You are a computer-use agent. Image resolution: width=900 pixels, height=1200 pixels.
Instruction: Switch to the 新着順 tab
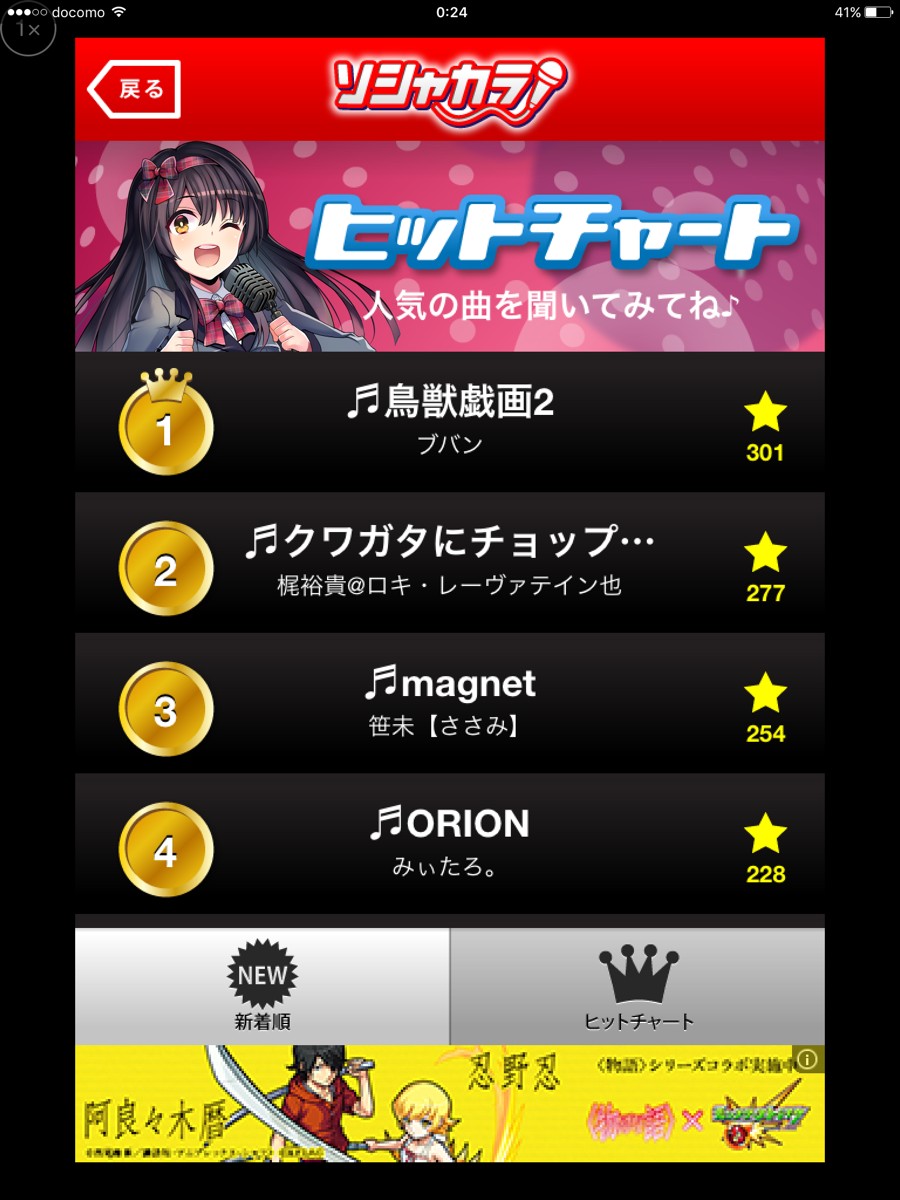click(x=262, y=988)
